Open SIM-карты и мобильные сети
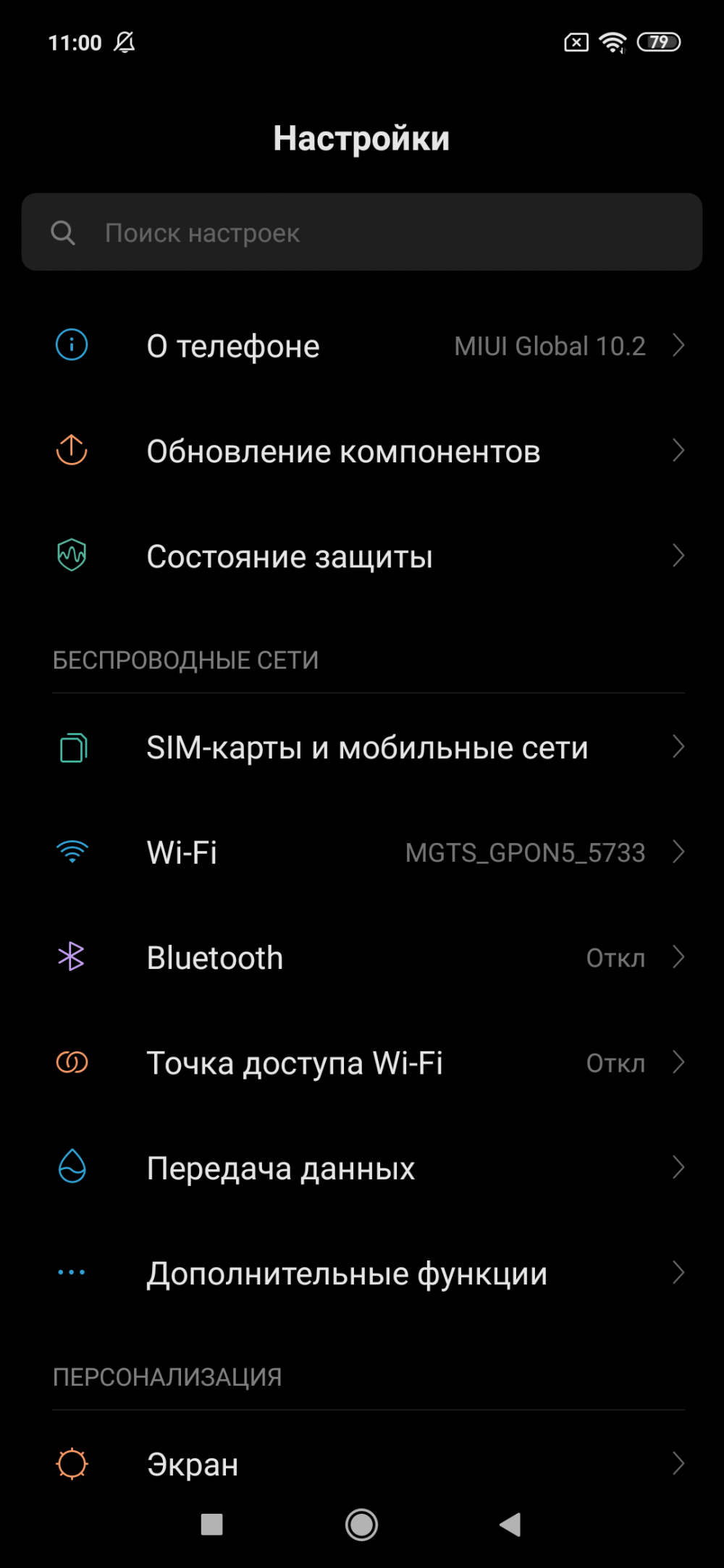This screenshot has width=724, height=1568. (362, 747)
